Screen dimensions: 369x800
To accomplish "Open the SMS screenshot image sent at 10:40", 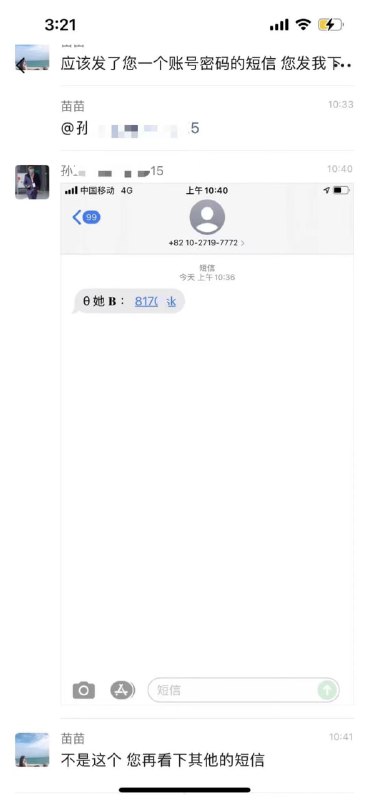I will [207, 443].
